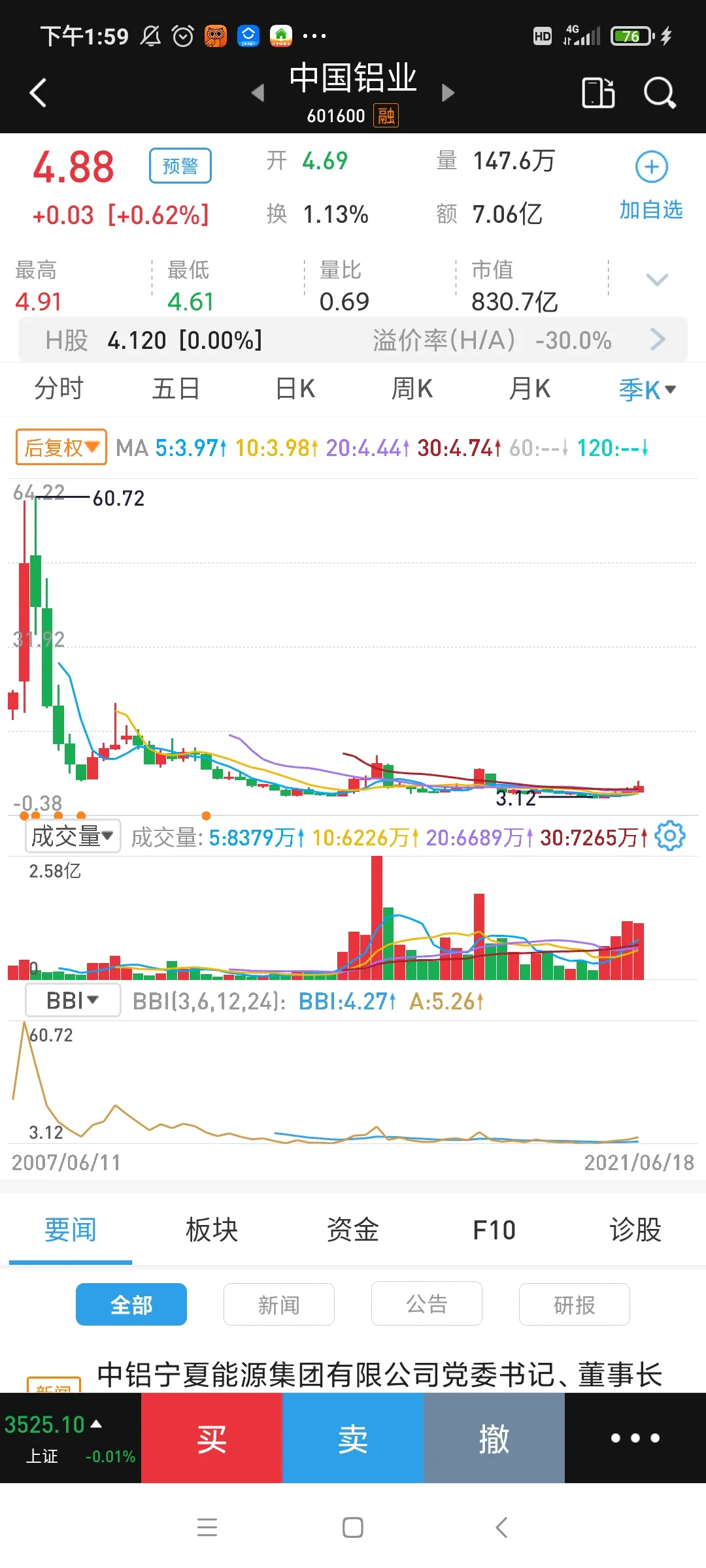
Task: Tap the 预警 price alert button
Action: [180, 166]
